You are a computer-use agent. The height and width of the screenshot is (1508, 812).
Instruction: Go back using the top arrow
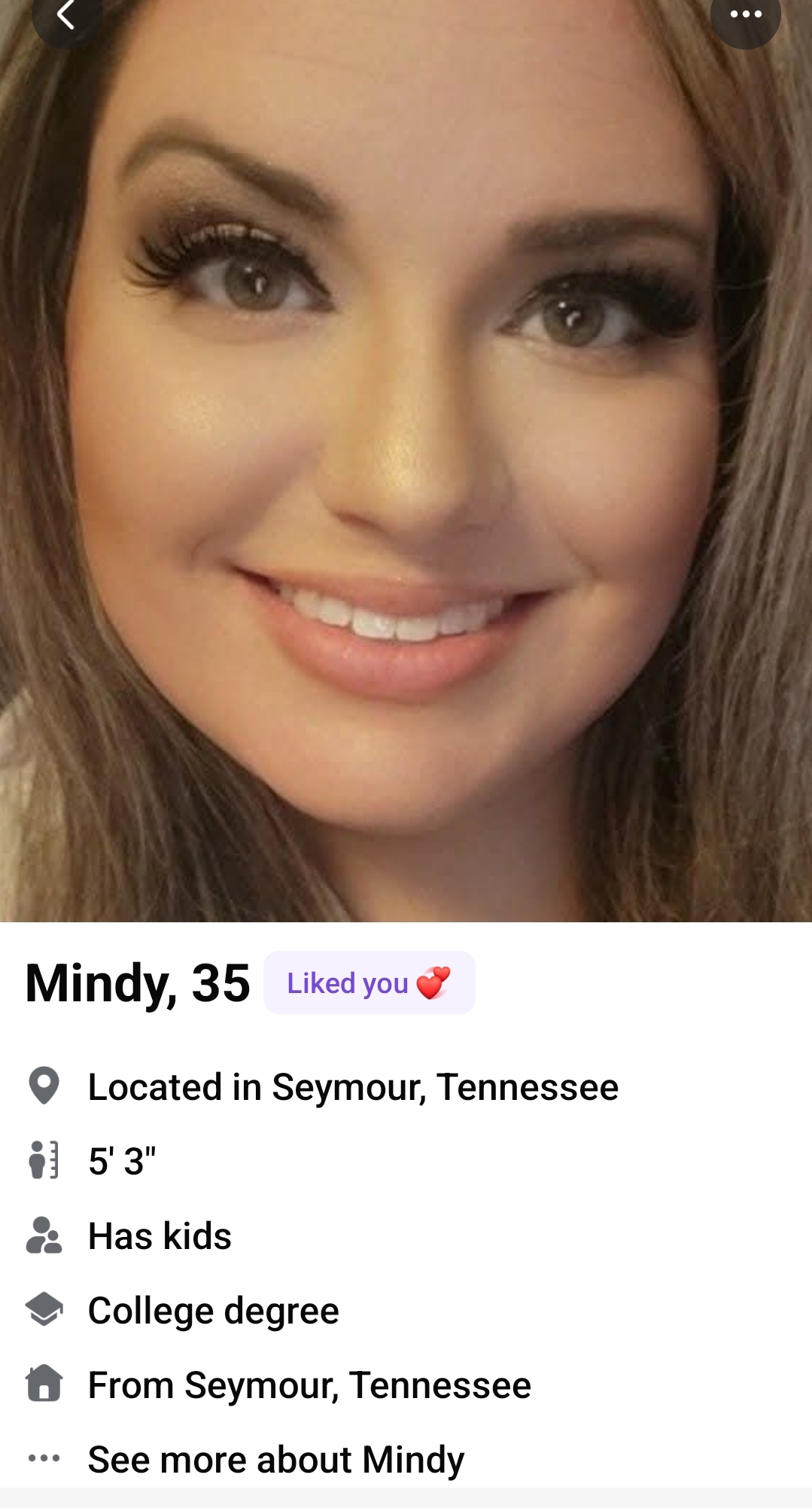pos(66,15)
